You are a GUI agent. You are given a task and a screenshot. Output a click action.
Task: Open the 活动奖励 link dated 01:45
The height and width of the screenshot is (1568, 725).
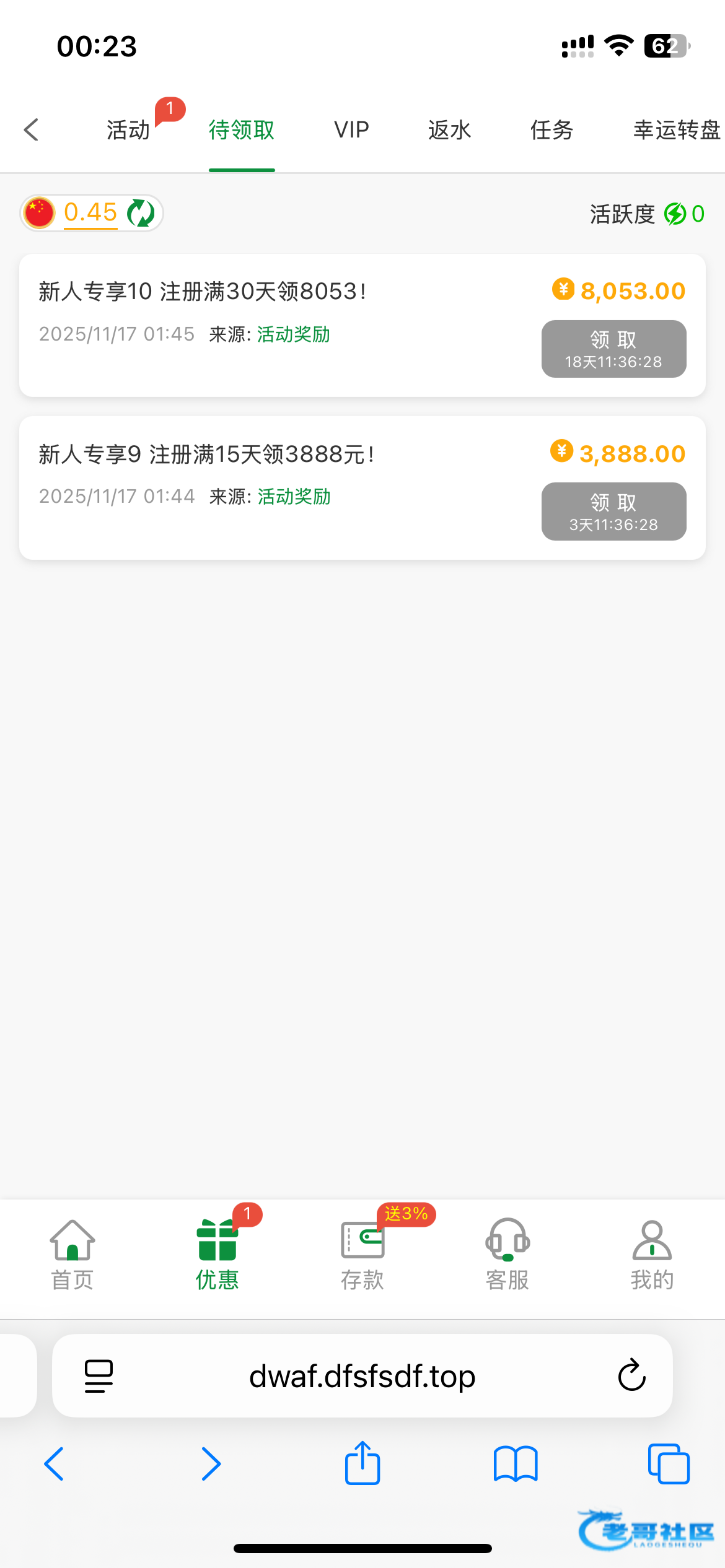point(293,334)
